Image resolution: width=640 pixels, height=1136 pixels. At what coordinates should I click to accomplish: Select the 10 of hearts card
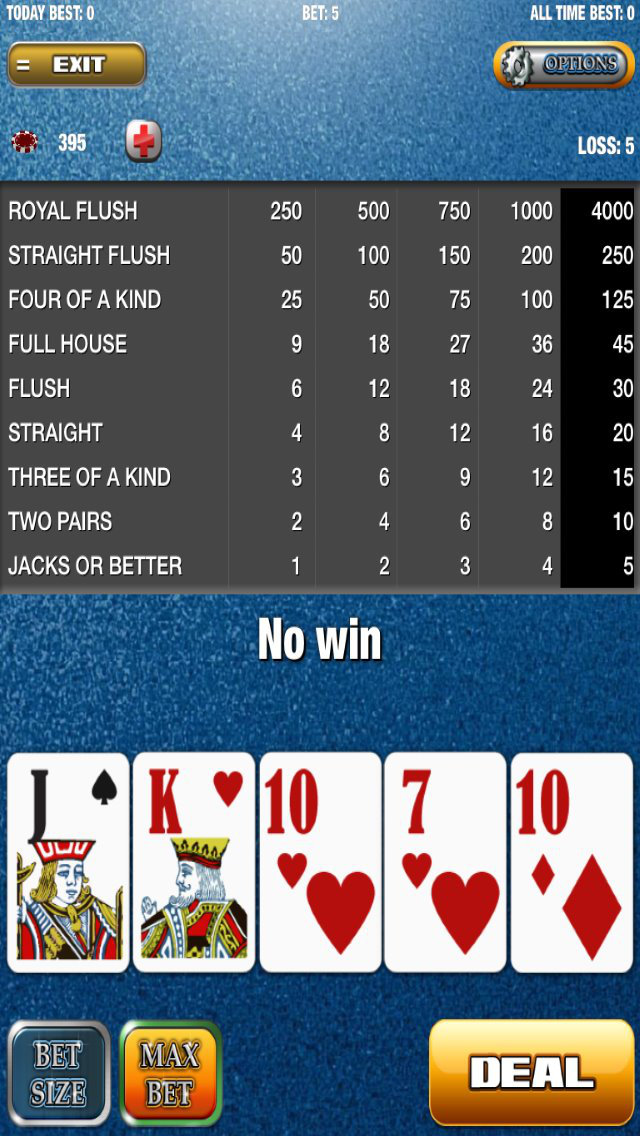click(x=320, y=862)
